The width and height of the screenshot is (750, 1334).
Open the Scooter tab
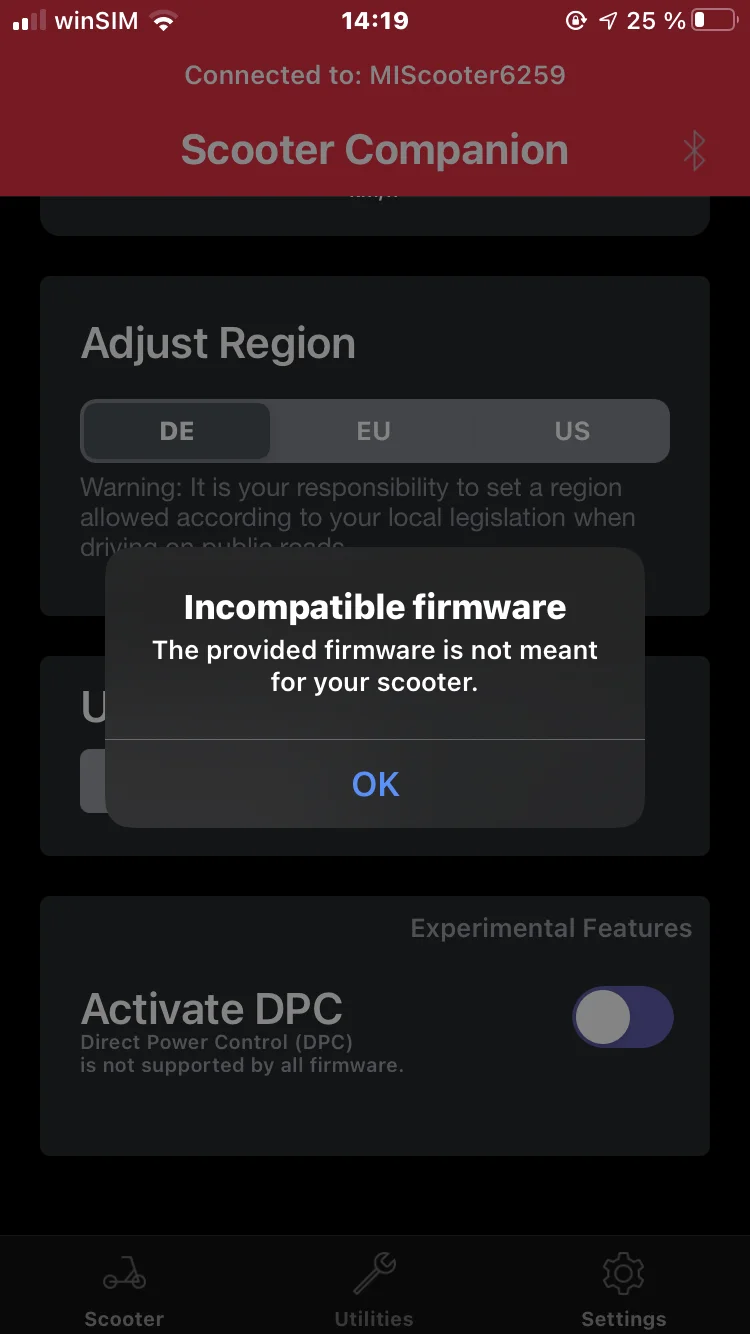[x=124, y=1292]
